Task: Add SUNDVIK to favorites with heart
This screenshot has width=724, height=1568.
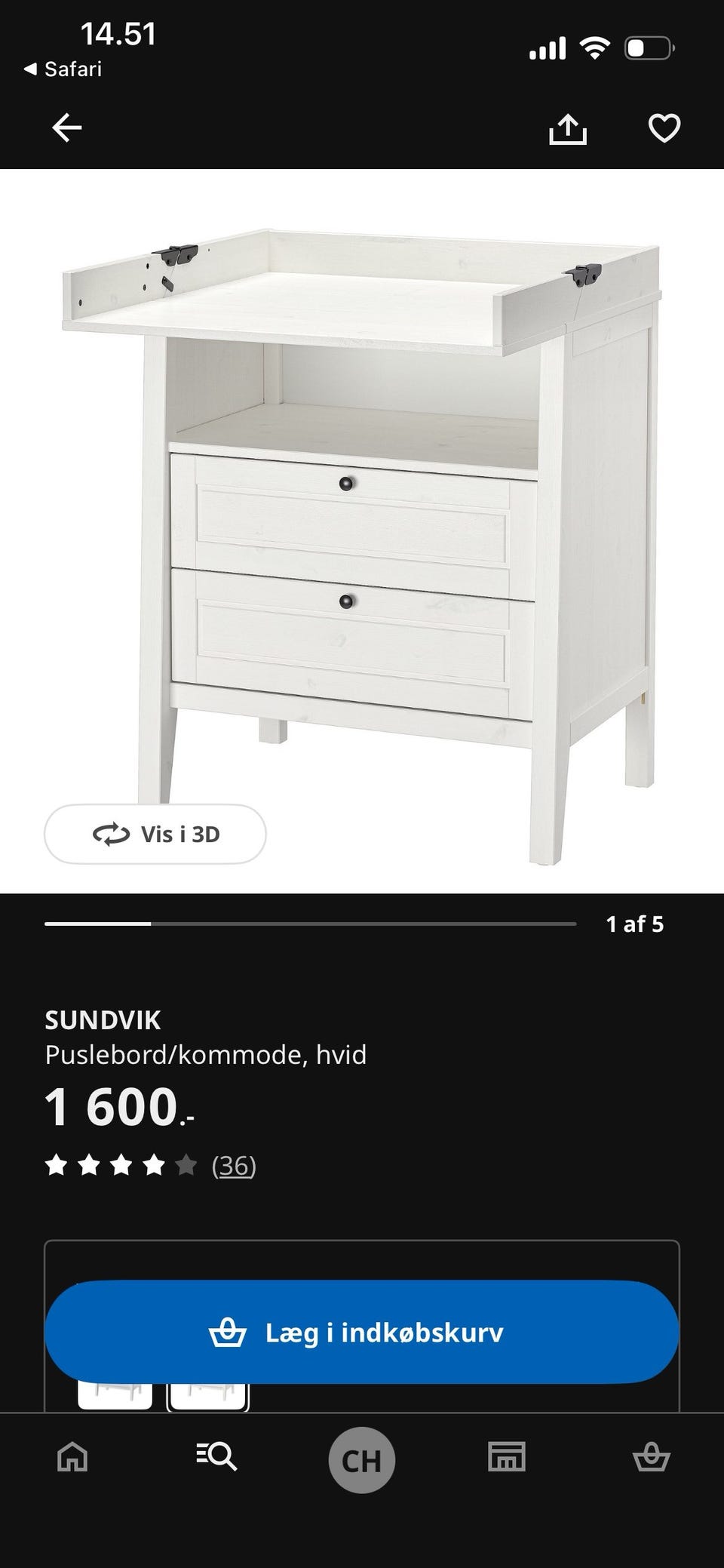Action: 664,128
